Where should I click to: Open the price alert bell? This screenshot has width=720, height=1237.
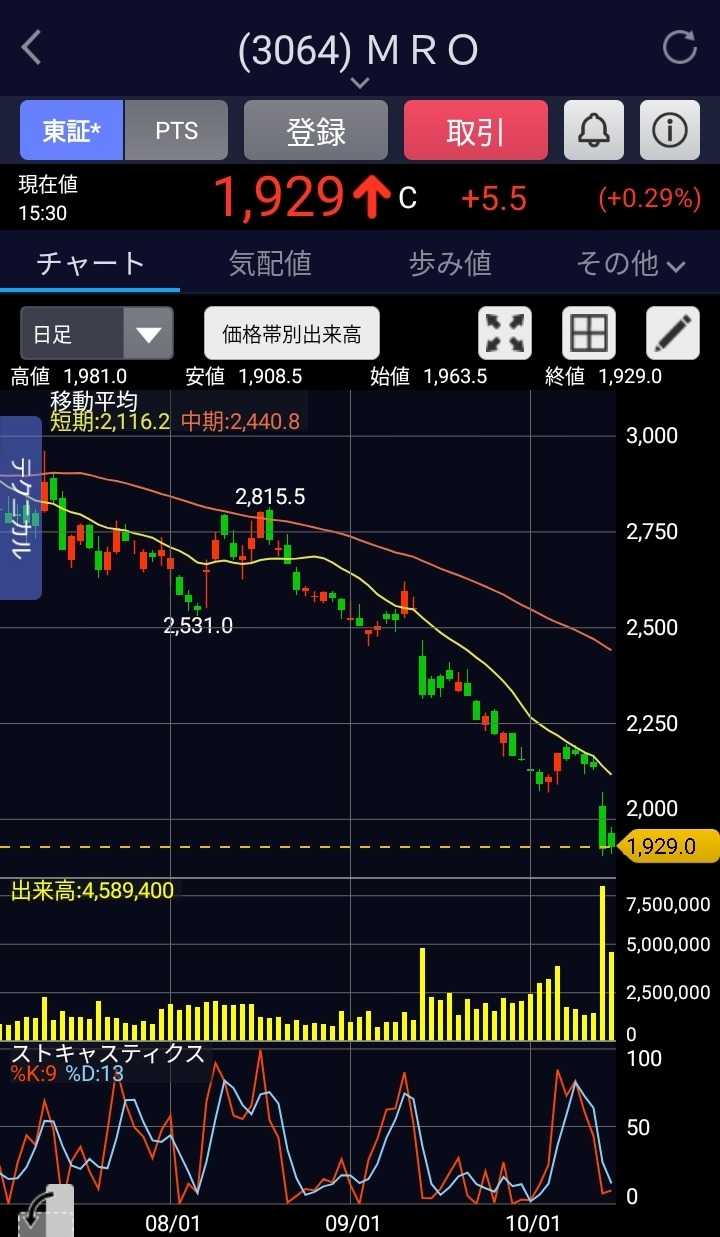594,131
